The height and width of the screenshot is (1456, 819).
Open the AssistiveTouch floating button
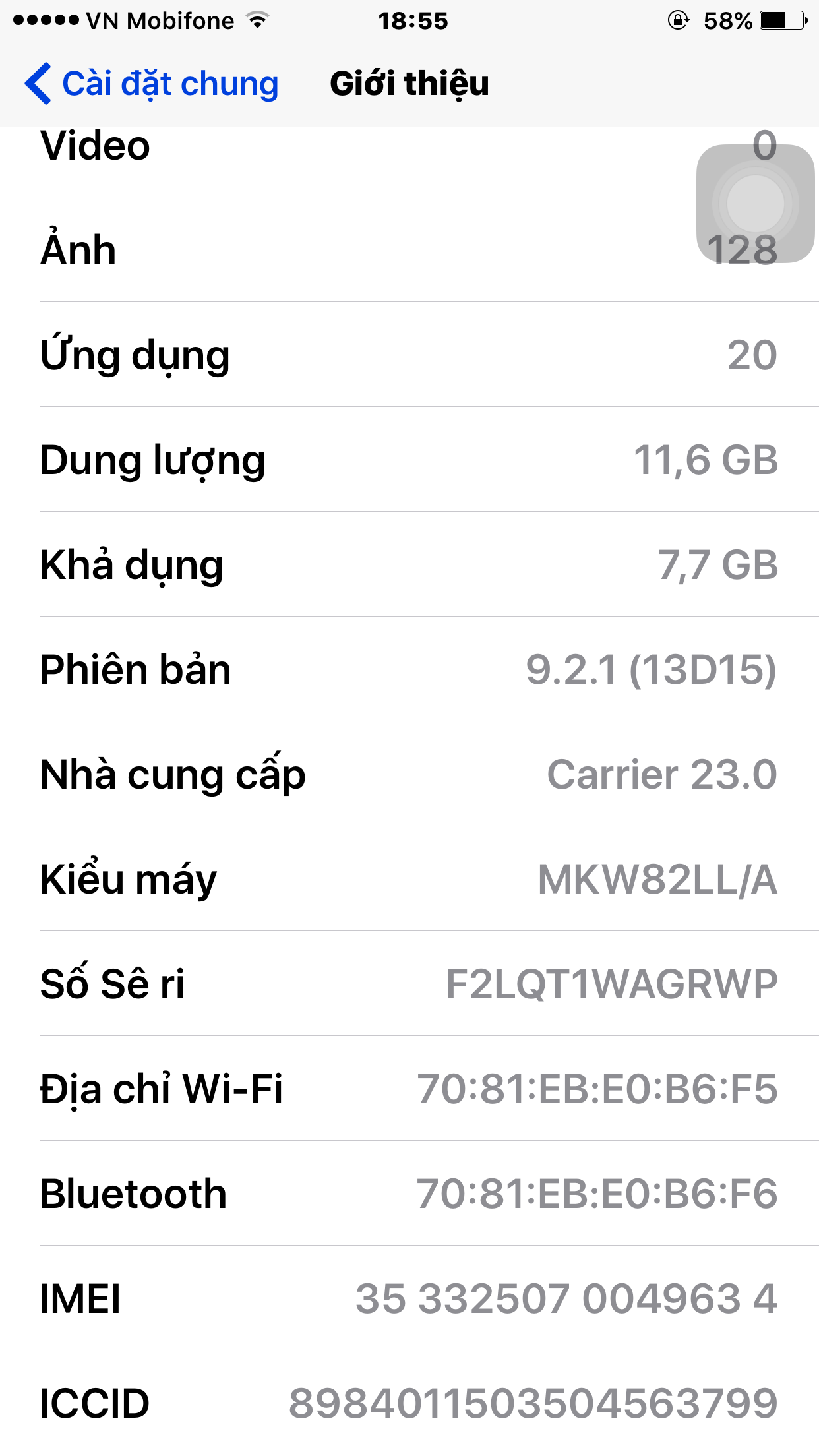click(x=756, y=204)
